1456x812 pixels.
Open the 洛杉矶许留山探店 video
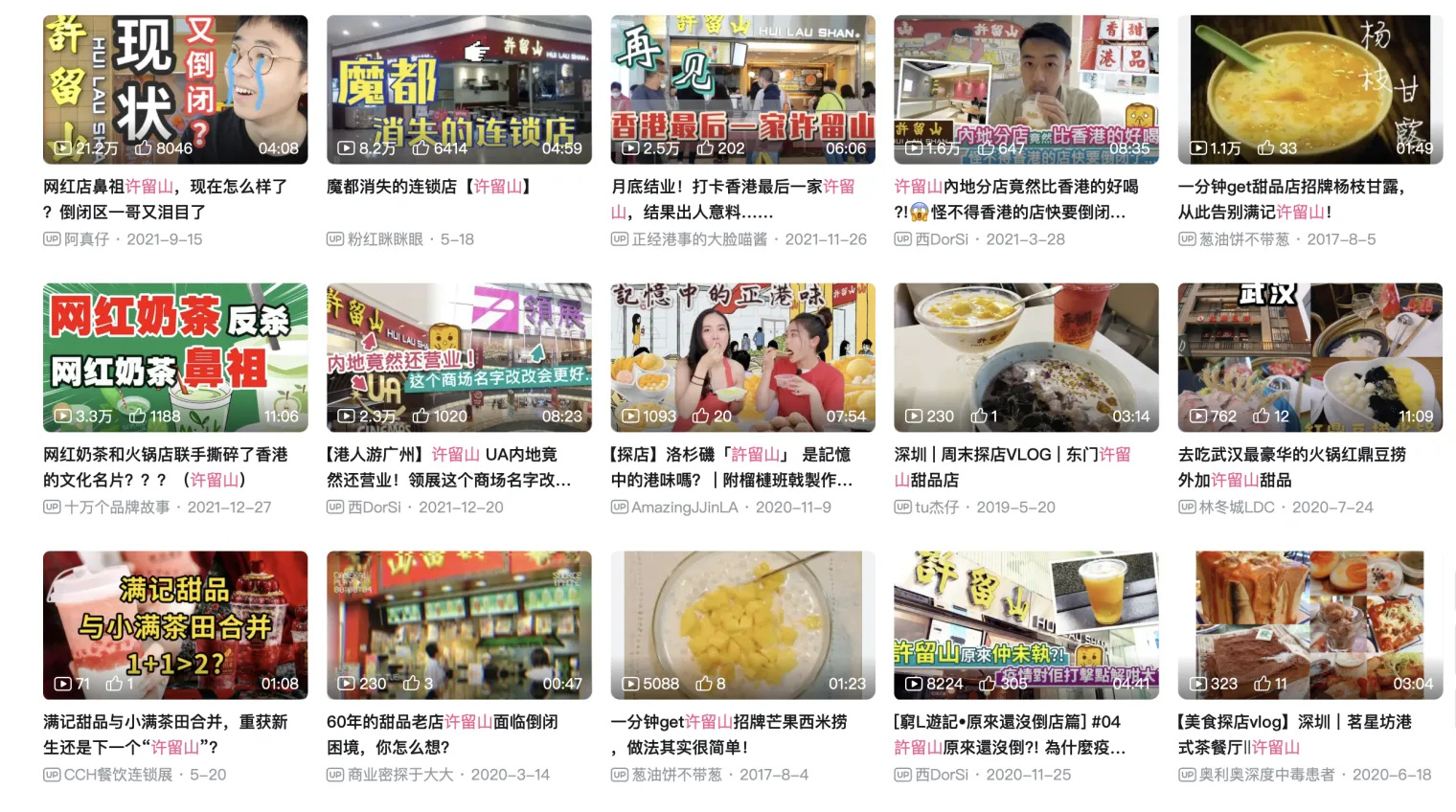(x=742, y=357)
